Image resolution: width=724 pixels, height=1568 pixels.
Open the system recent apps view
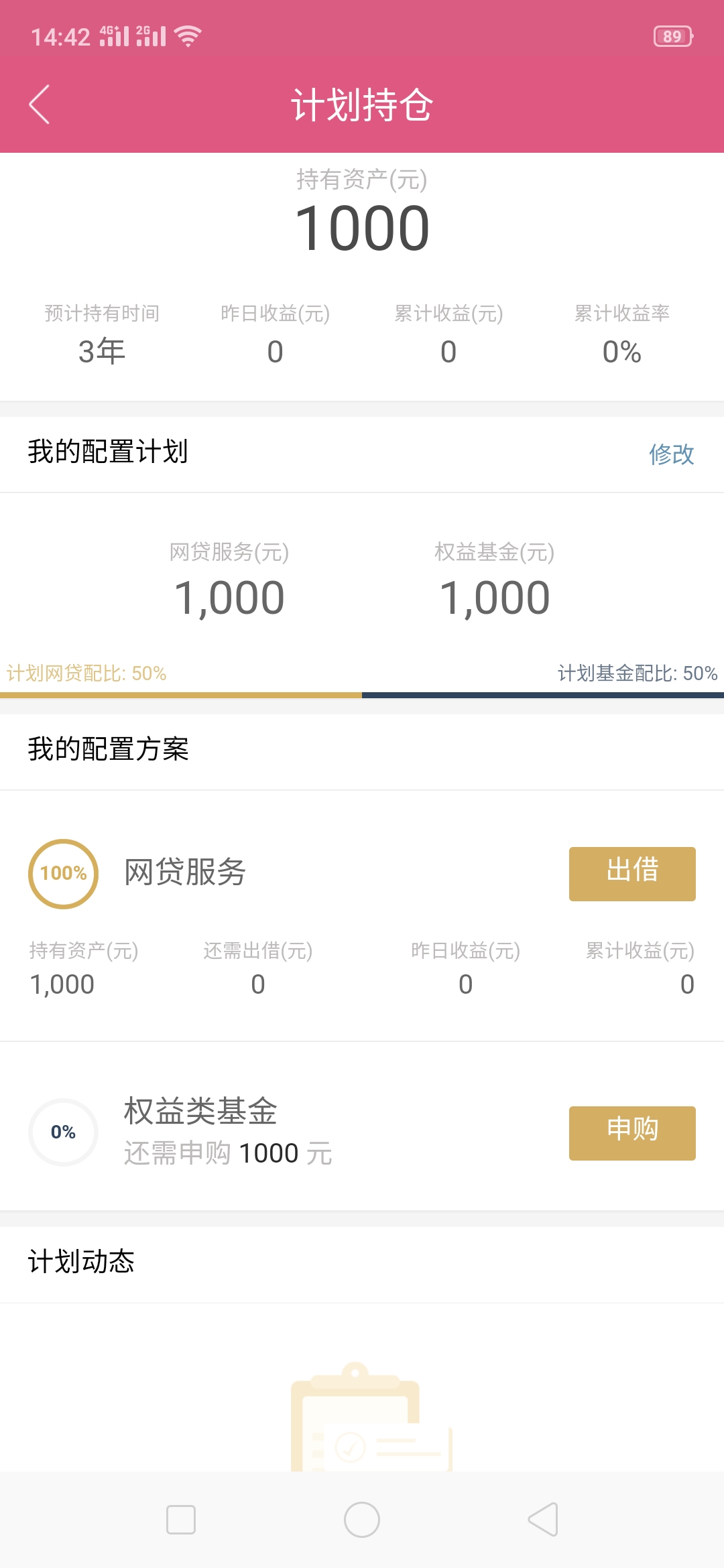click(x=181, y=1520)
